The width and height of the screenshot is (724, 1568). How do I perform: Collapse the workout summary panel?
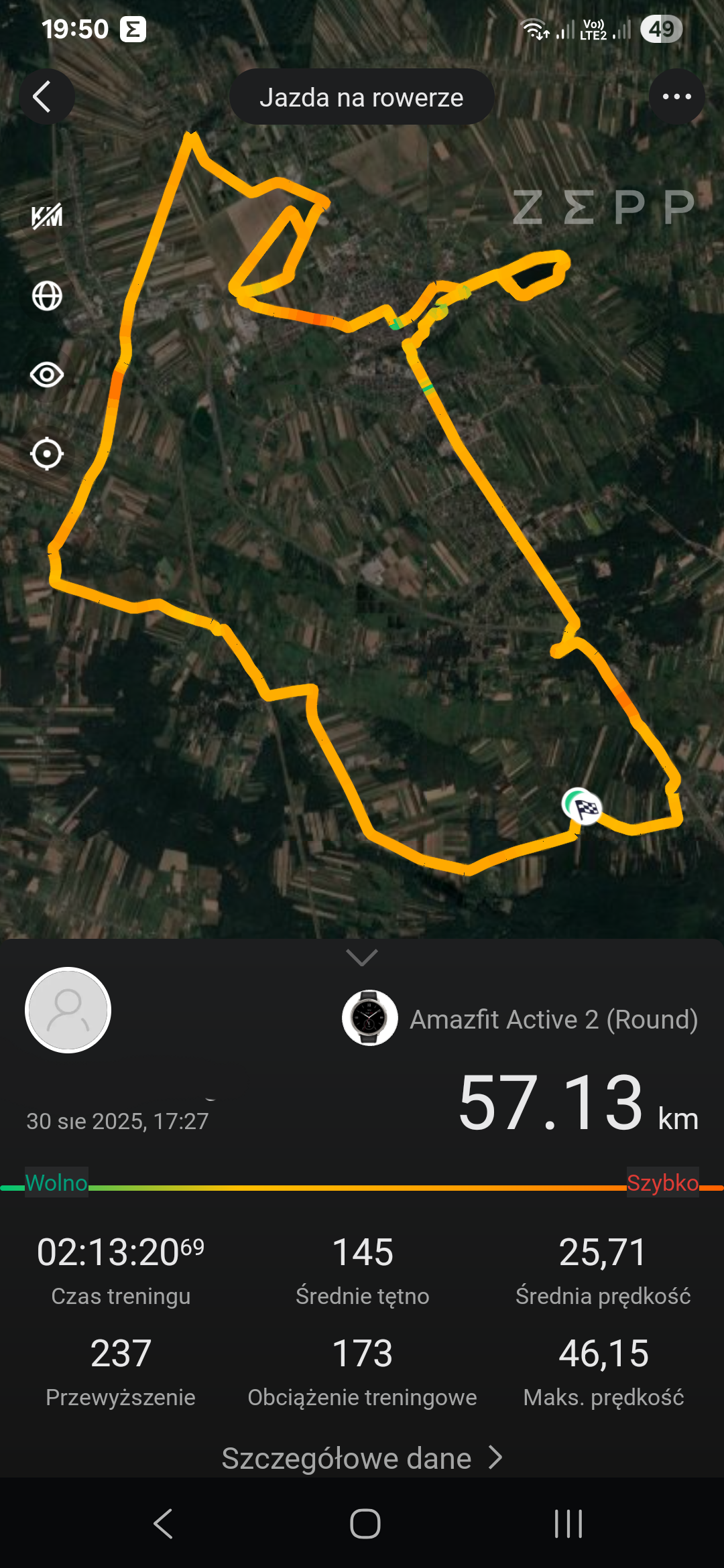click(362, 957)
